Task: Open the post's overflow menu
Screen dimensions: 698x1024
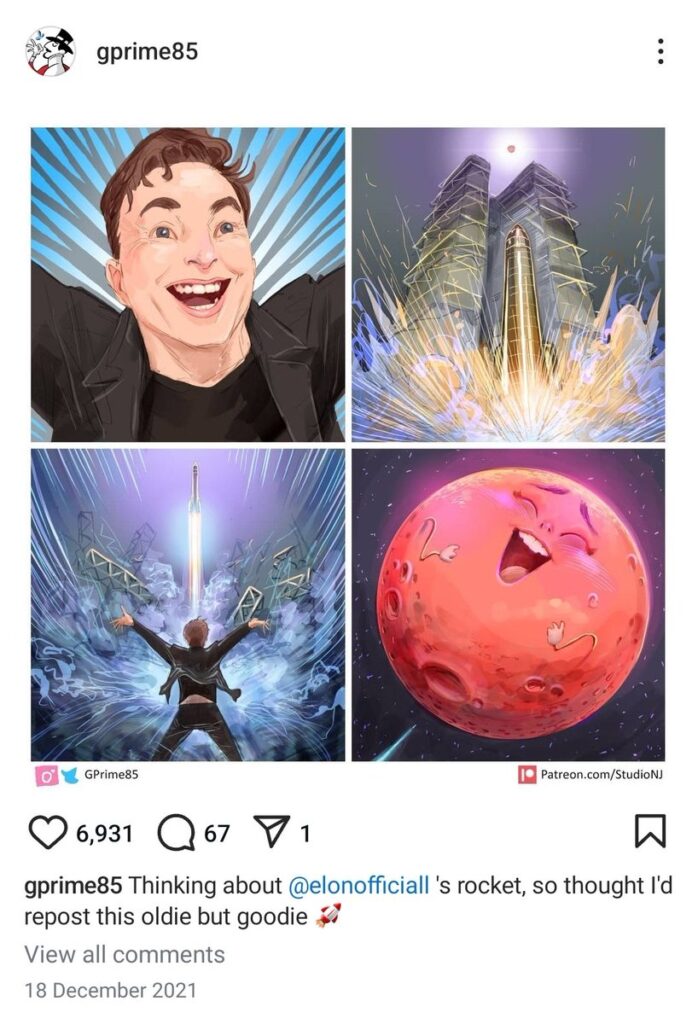Action: click(x=660, y=52)
